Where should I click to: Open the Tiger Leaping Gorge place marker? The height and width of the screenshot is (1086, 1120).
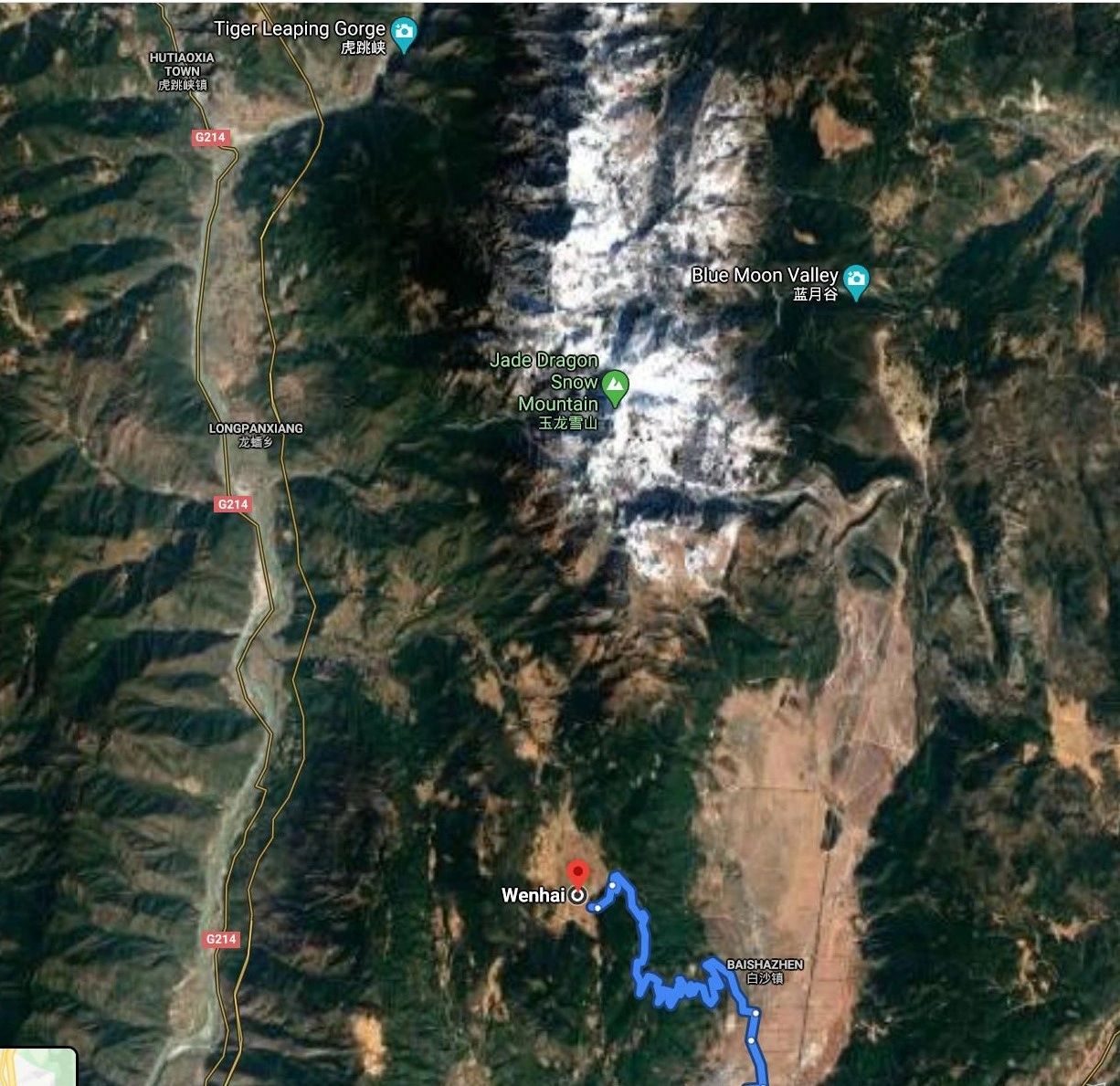403,32
